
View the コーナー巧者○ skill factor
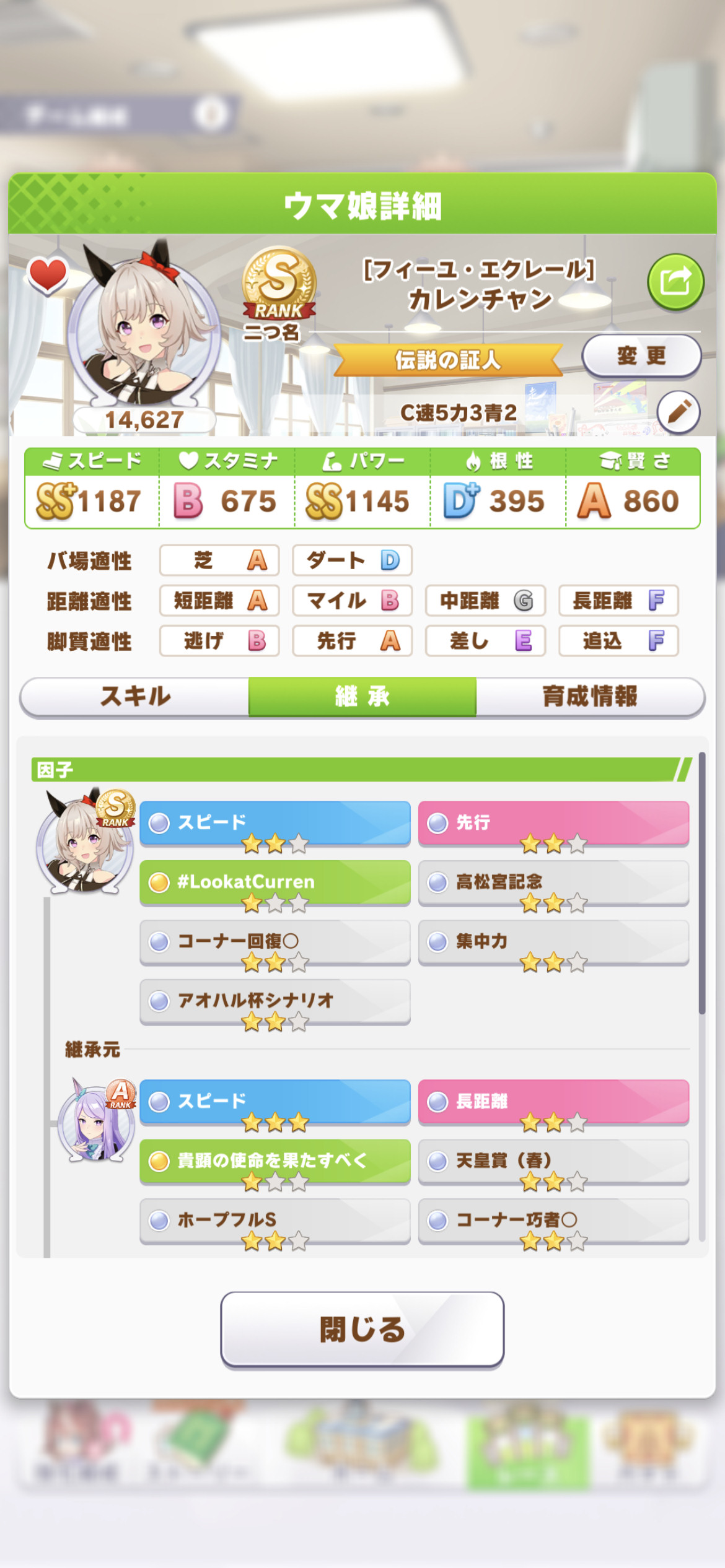pos(553,1220)
